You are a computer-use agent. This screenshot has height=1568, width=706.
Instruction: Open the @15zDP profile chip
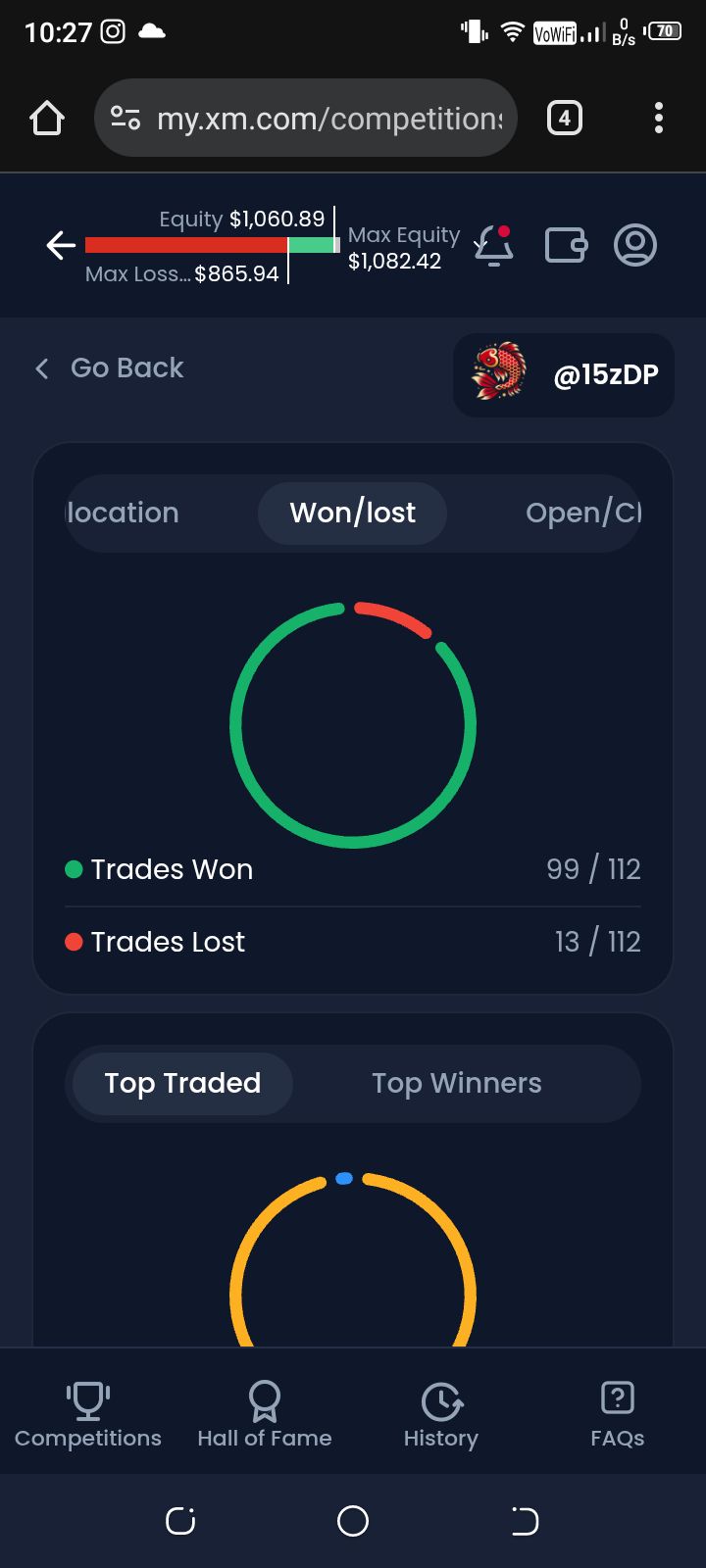(564, 374)
